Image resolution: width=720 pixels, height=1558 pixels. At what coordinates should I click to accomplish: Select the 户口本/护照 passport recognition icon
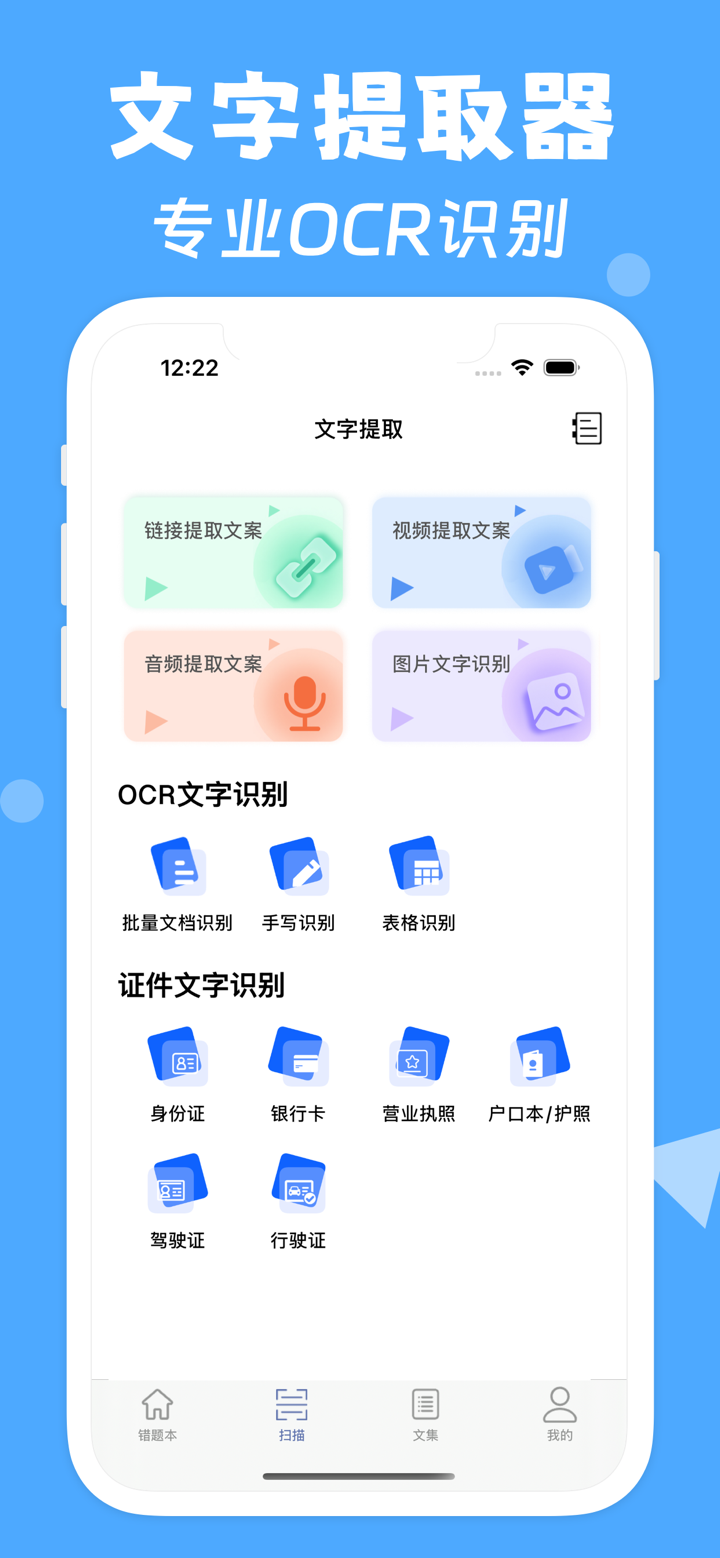tap(540, 1058)
